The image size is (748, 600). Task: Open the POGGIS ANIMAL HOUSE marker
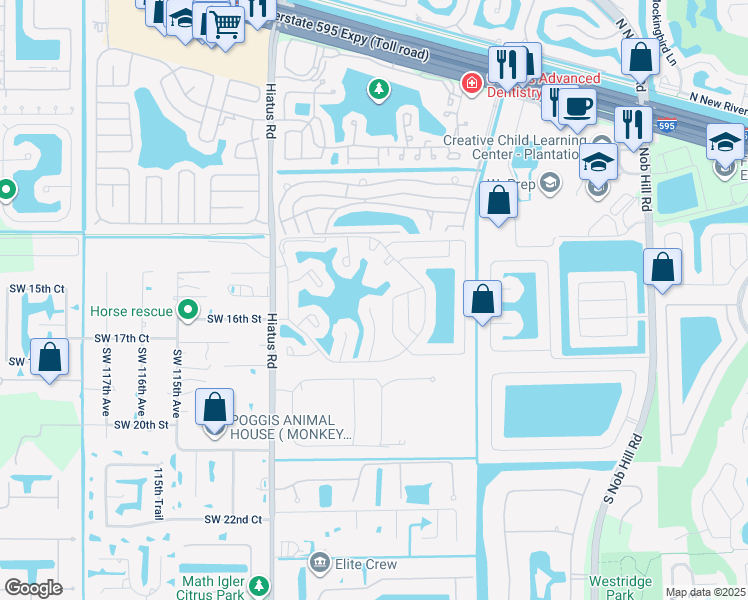click(x=215, y=431)
